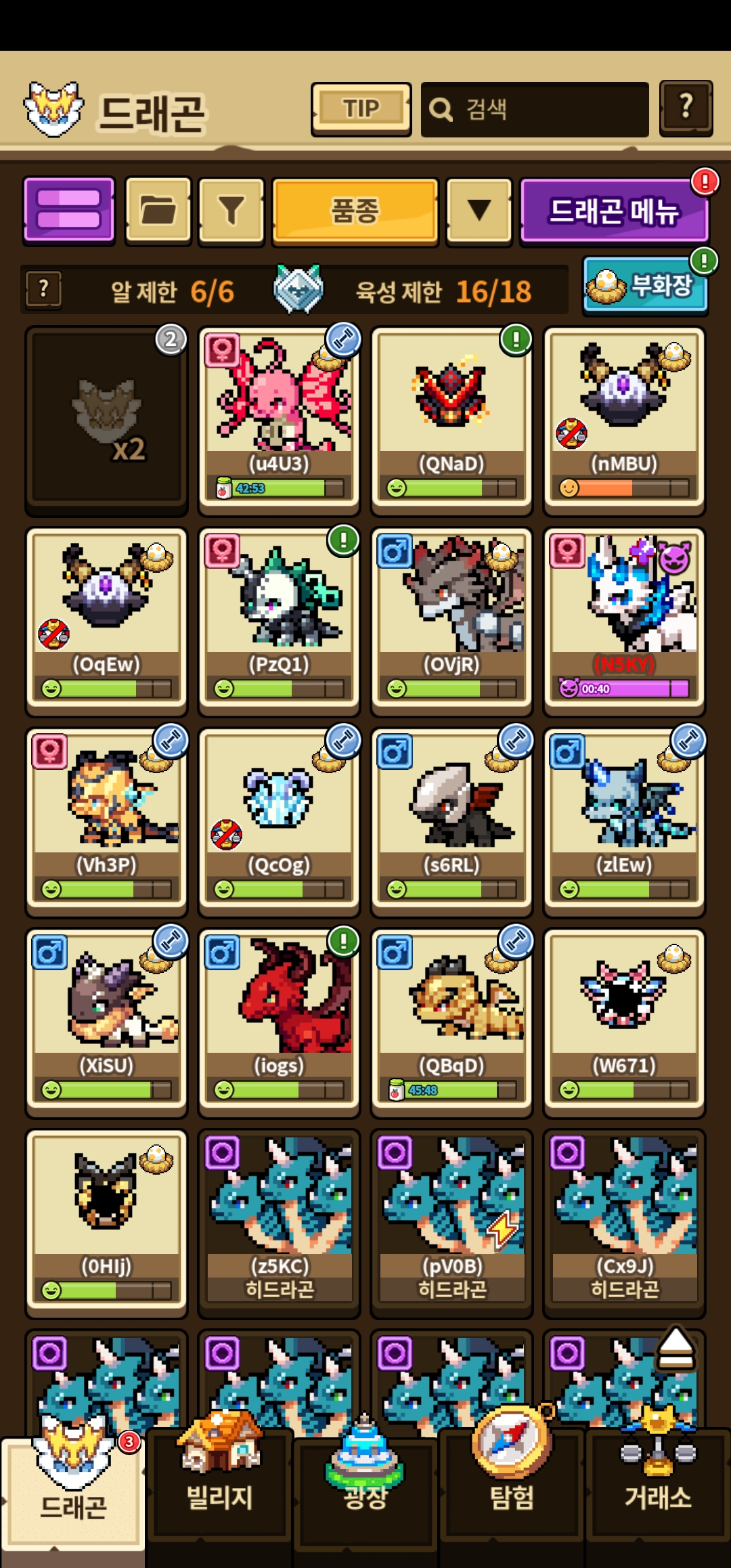Open the 부화장 hatchery
The width and height of the screenshot is (731, 1568).
click(645, 285)
